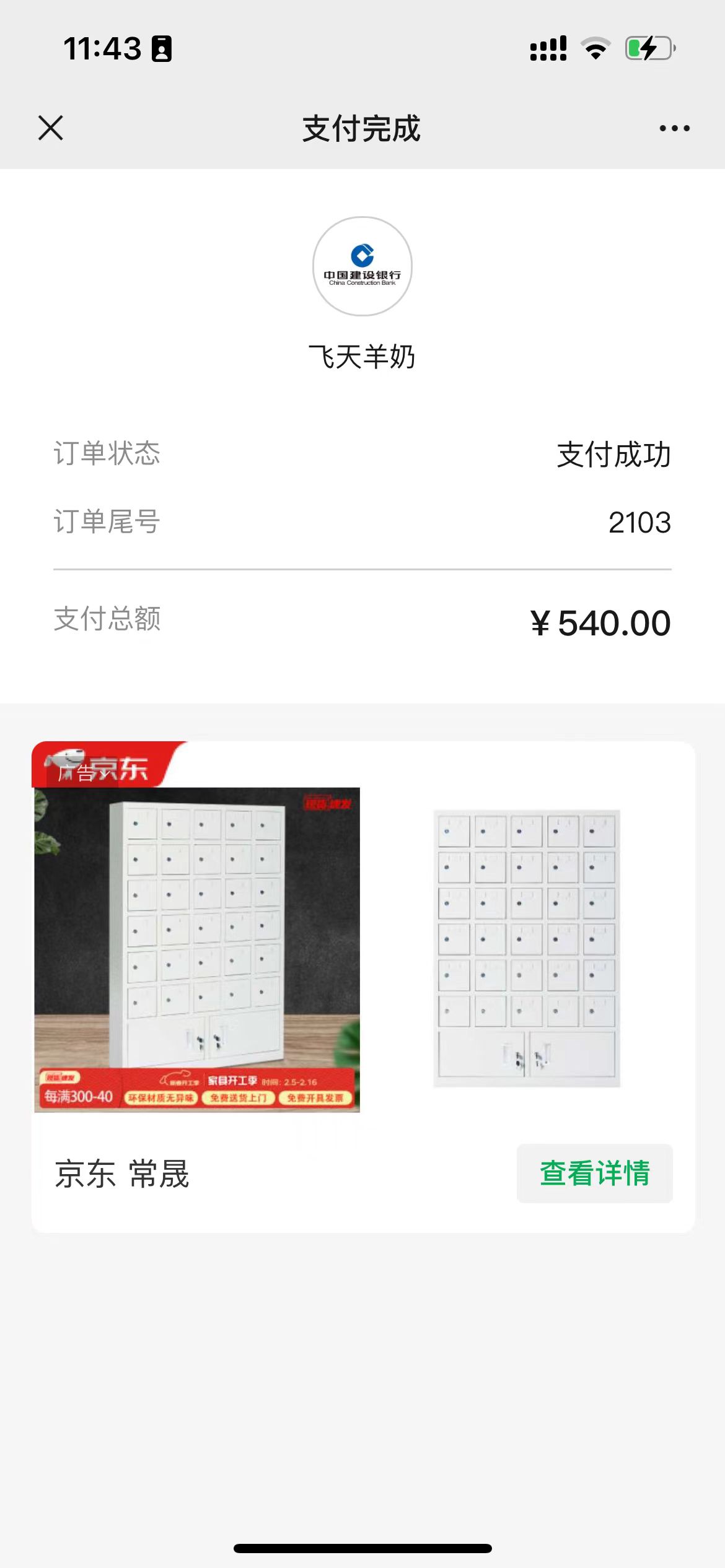Open the 京东 cabinet ad image

197,949
